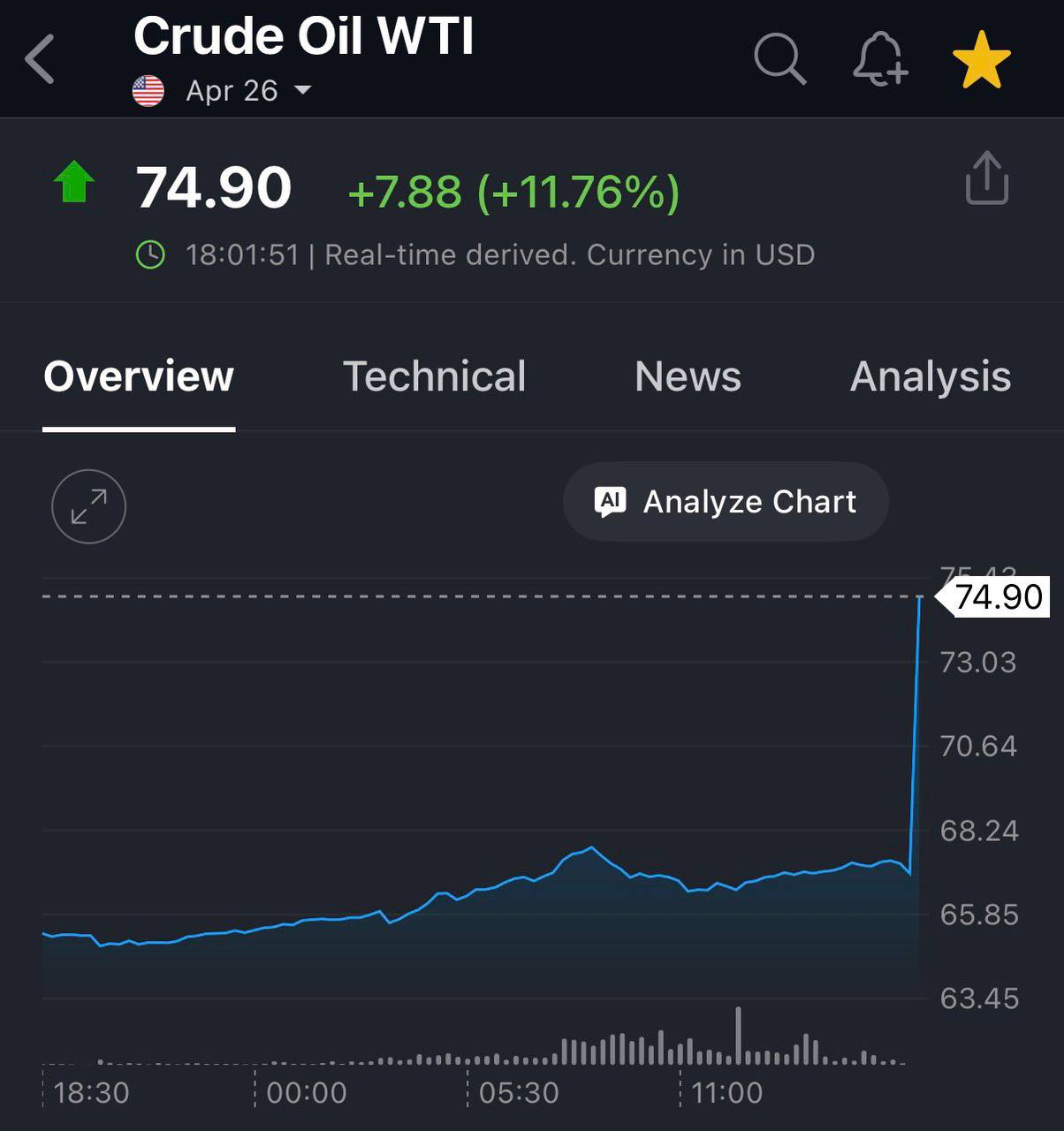
Task: Tap the Overview tab label
Action: click(x=138, y=376)
